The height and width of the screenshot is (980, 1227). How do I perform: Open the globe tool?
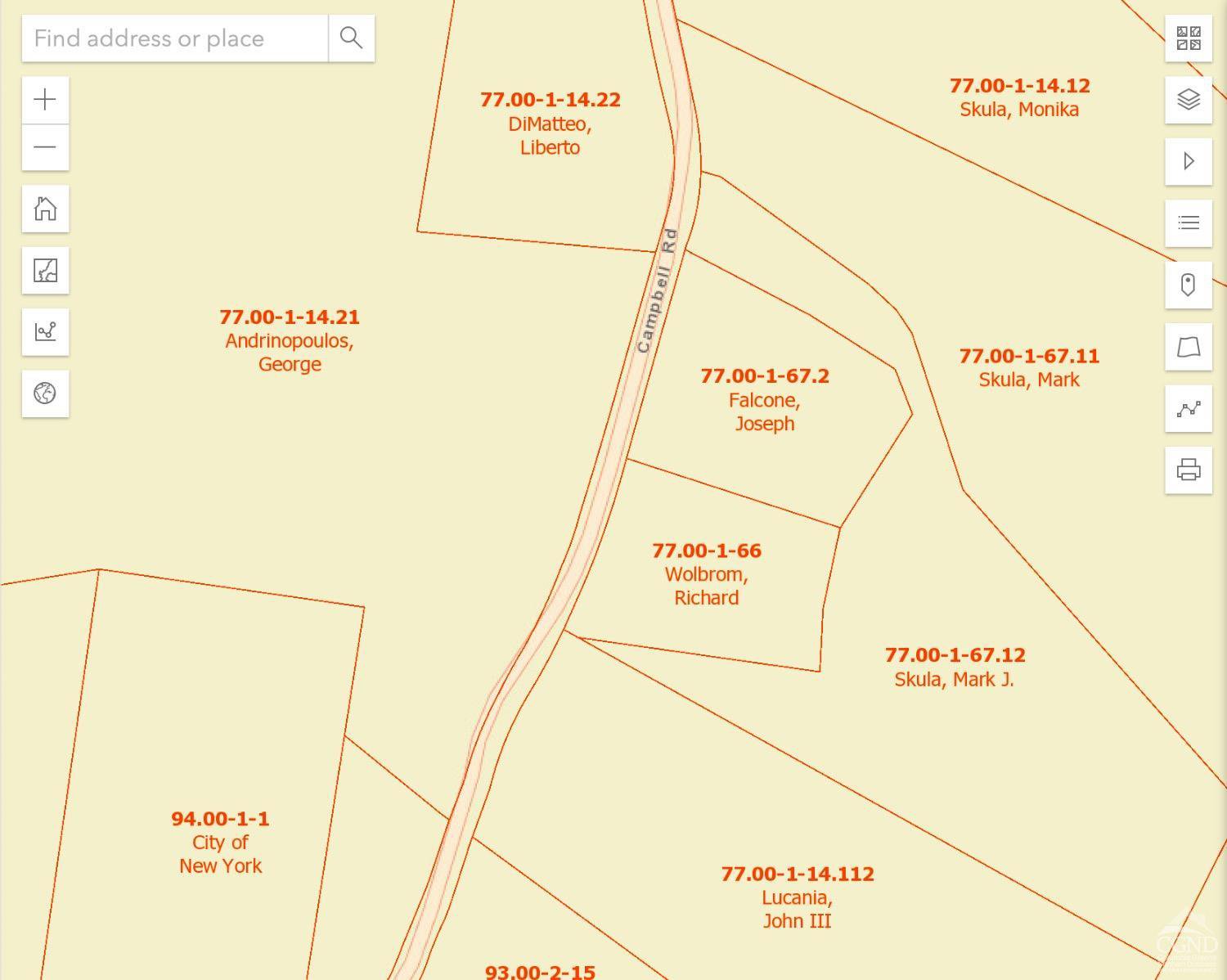click(45, 393)
